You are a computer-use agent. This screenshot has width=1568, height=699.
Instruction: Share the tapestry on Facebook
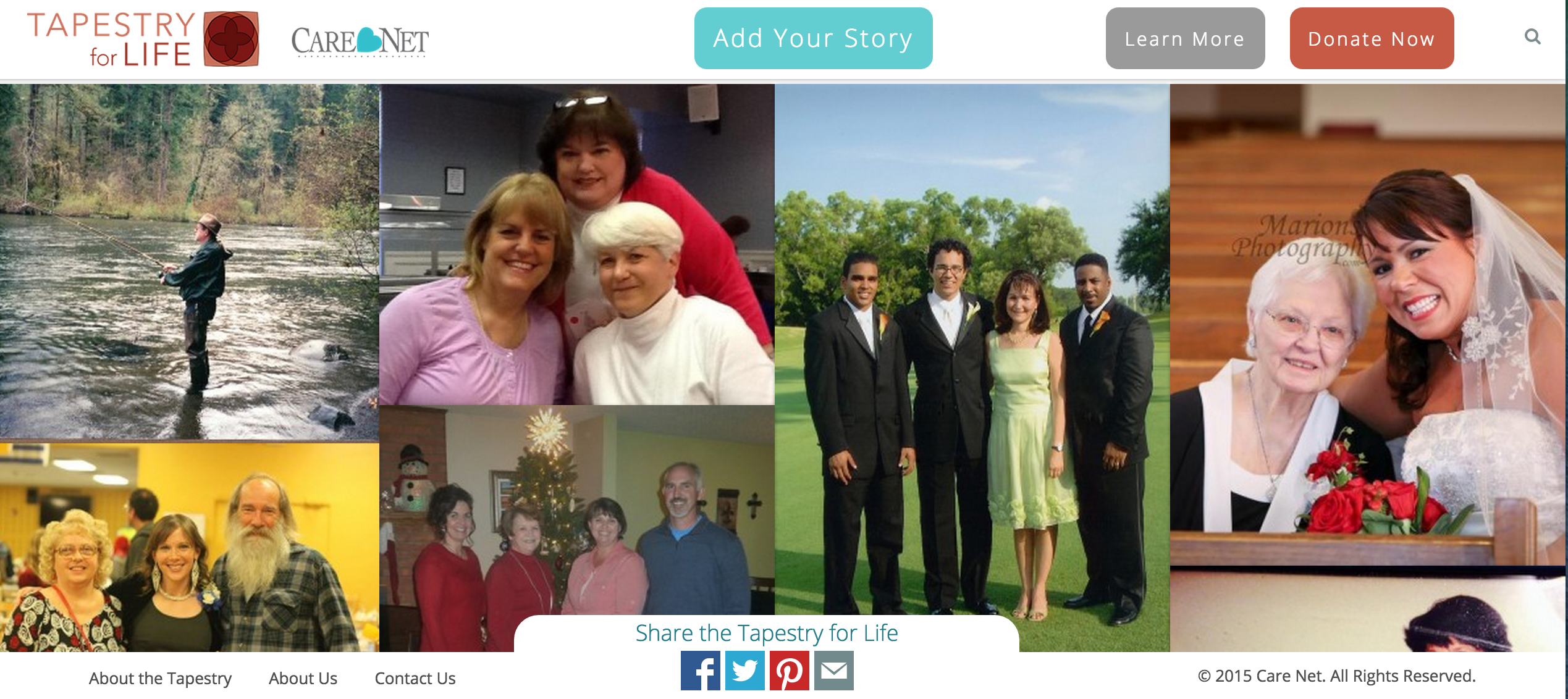(700, 671)
